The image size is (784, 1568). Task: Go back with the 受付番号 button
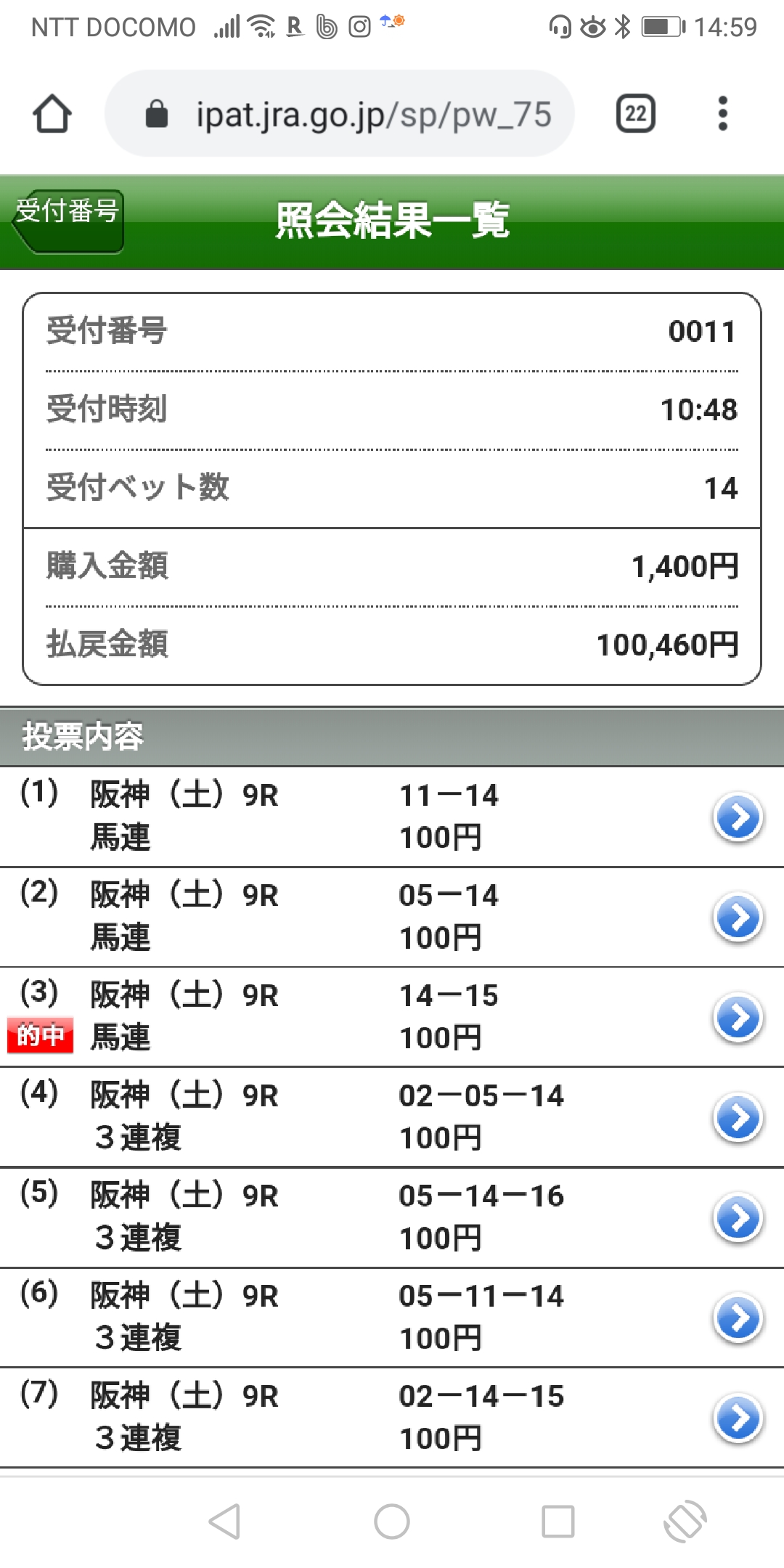coord(68,221)
